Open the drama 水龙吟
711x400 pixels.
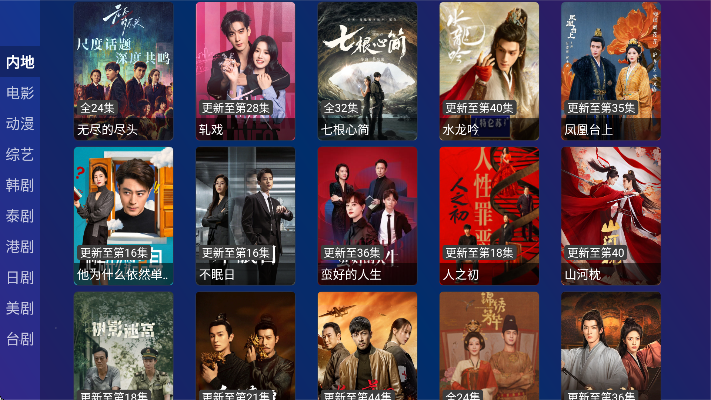489,70
